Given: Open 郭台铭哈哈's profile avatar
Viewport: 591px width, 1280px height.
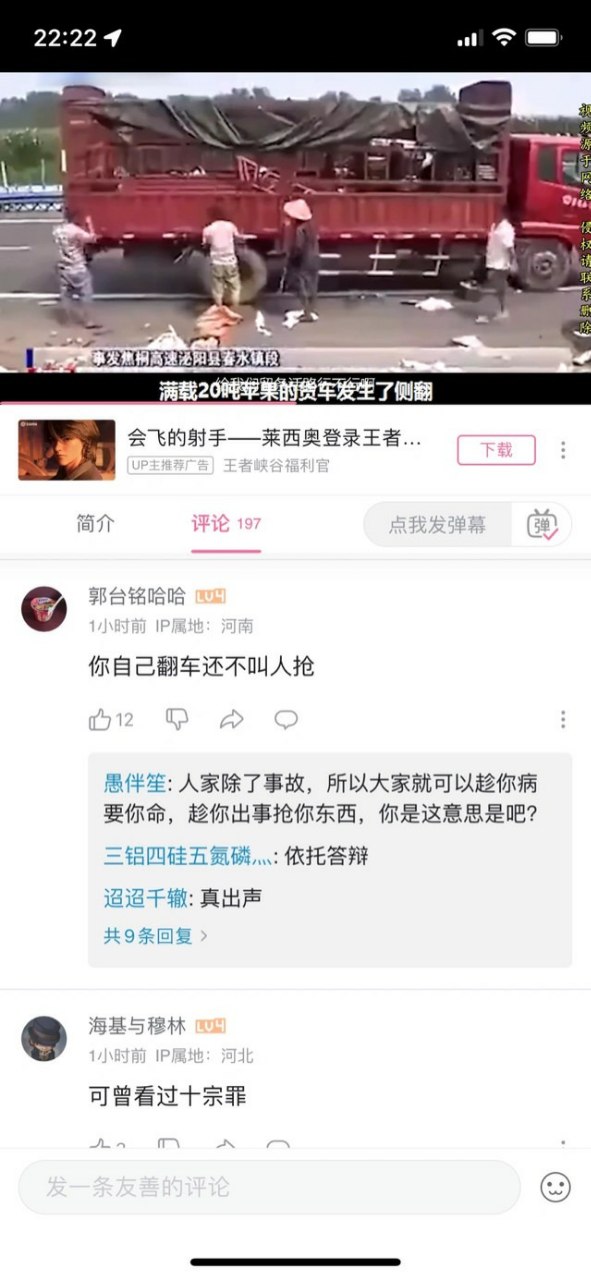Looking at the screenshot, I should (44, 609).
